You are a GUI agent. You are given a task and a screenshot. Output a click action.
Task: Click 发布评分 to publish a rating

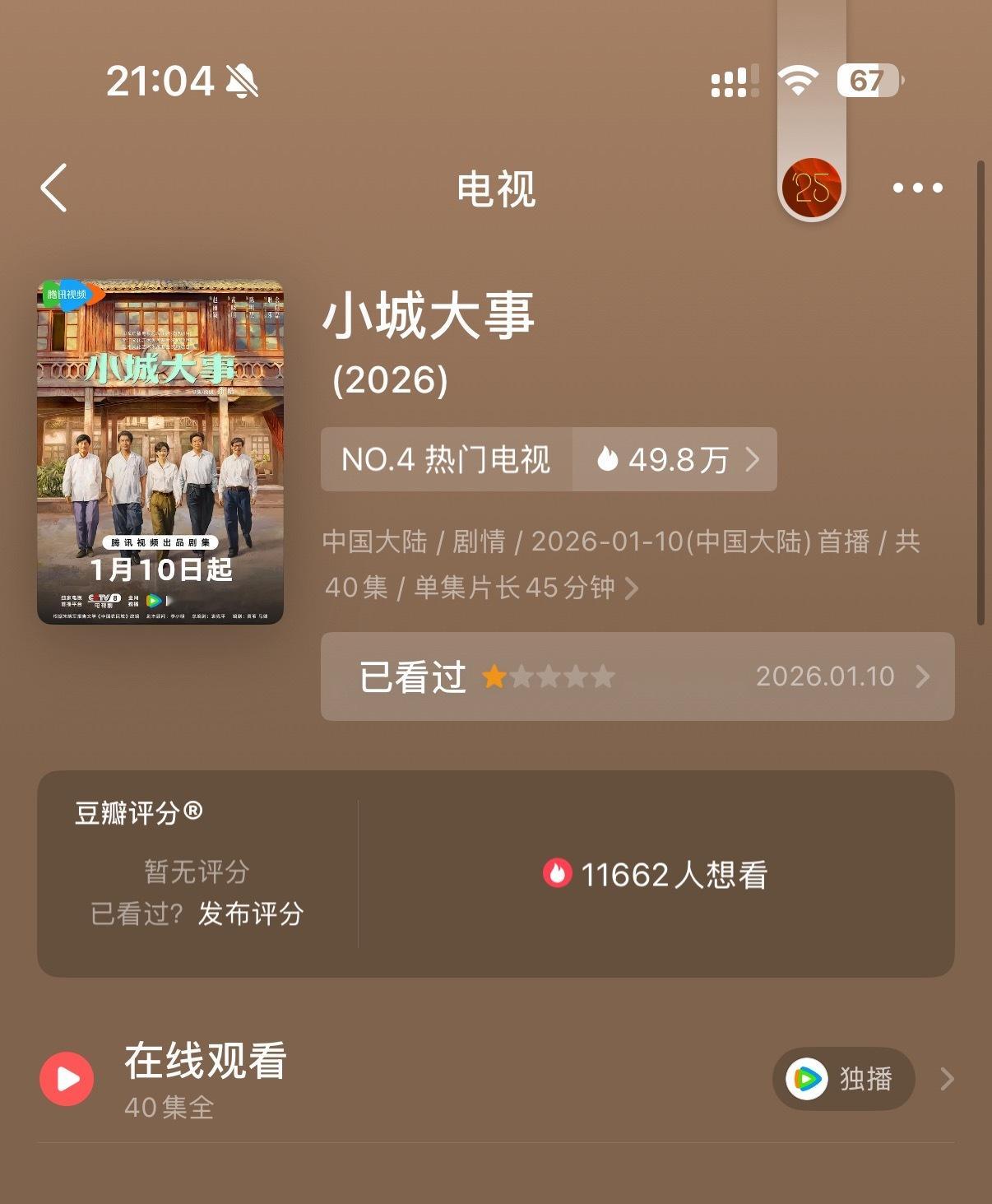click(x=250, y=913)
